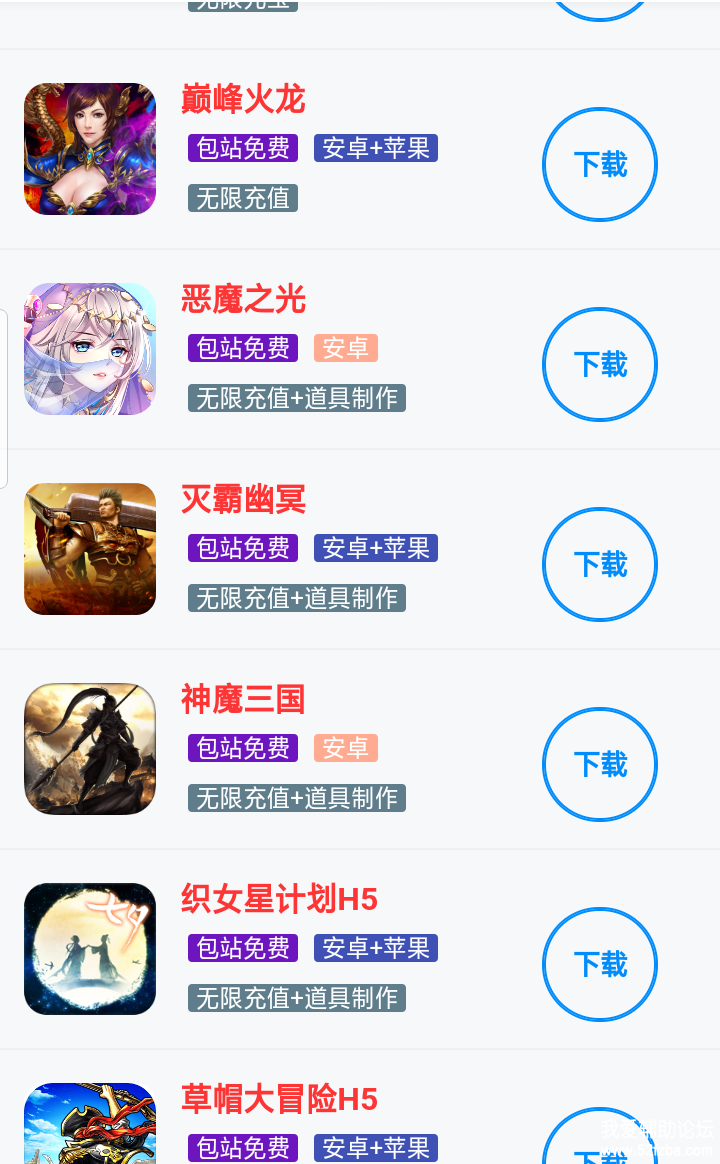Download 织女星计划H5
This screenshot has width=720, height=1164.
click(600, 964)
